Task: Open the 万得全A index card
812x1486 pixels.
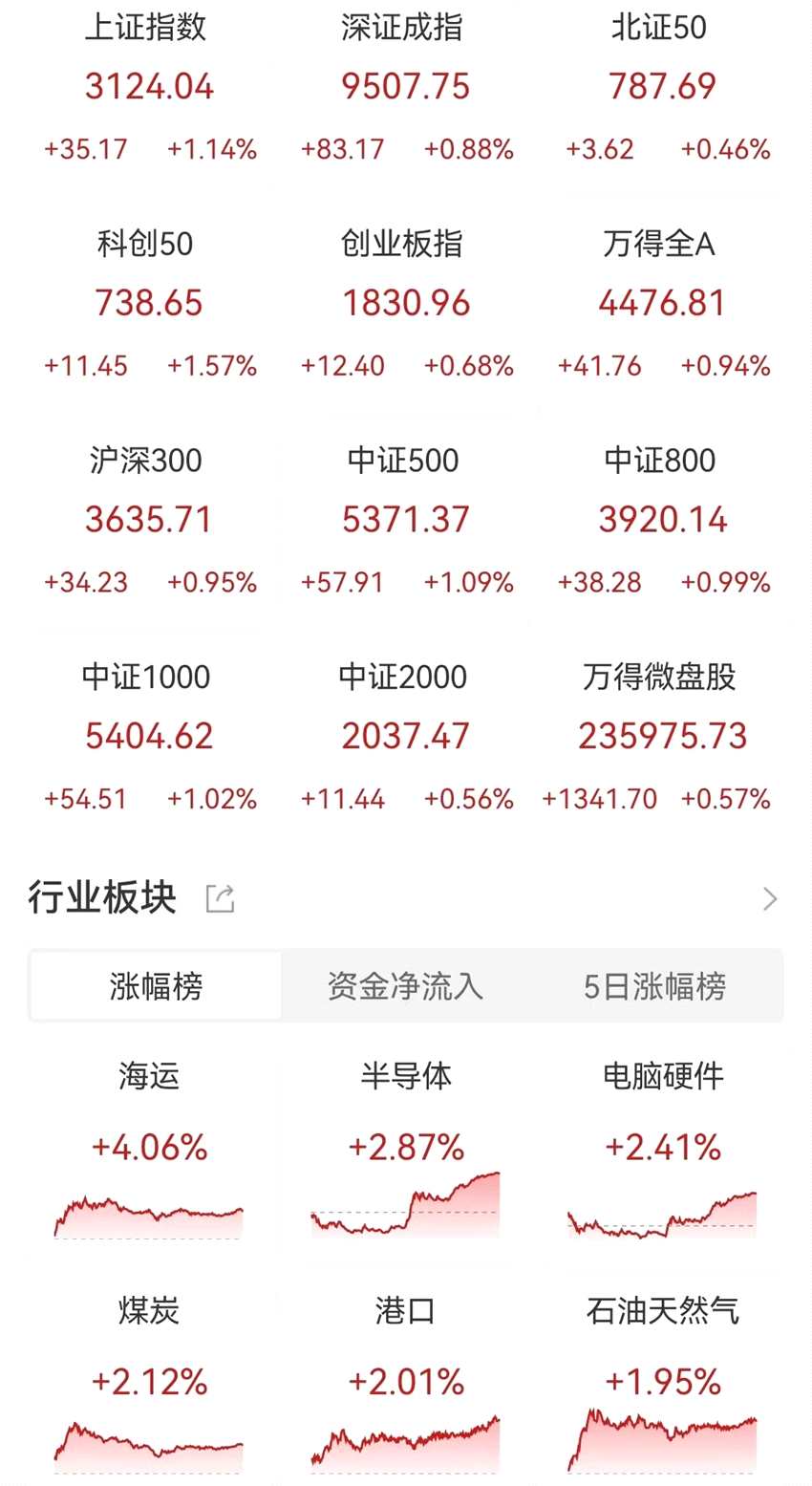Action: click(662, 304)
